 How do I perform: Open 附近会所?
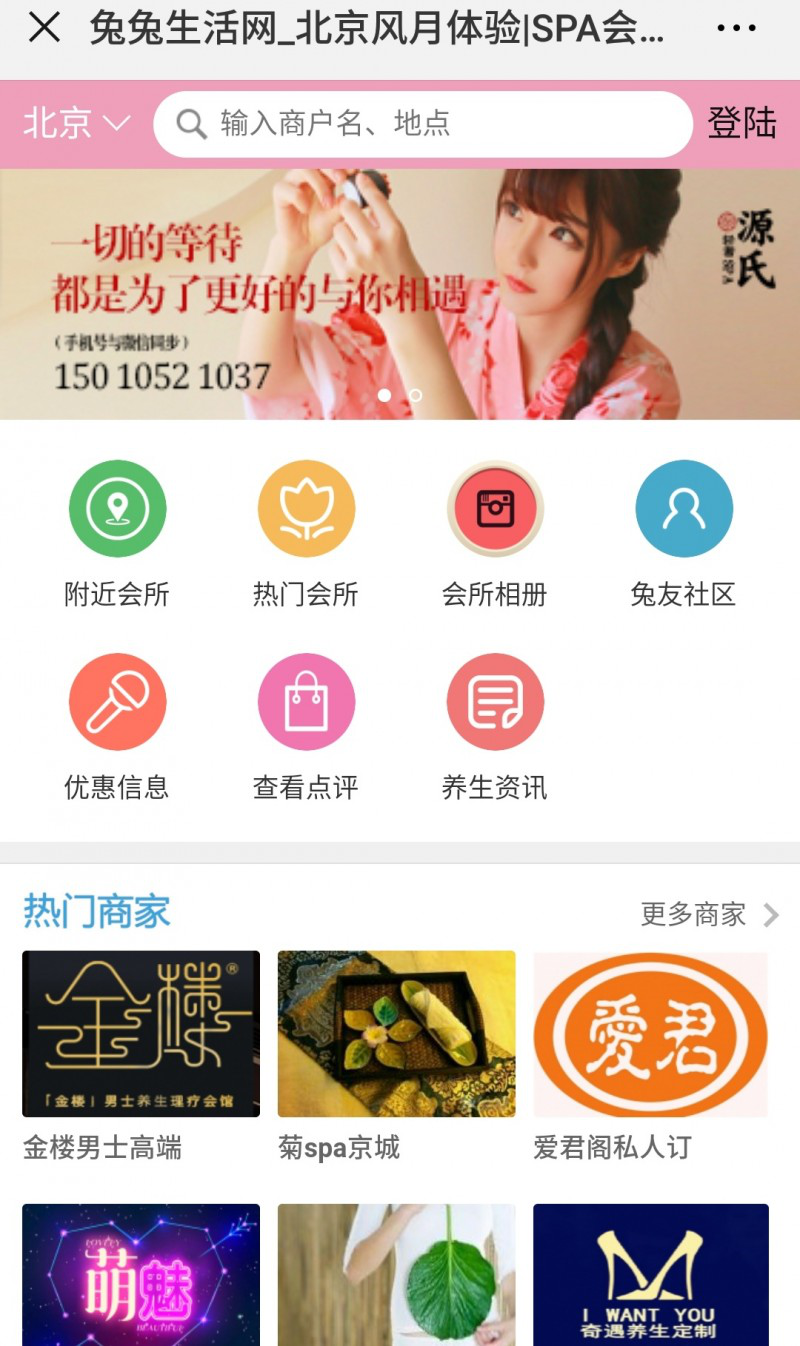(117, 535)
